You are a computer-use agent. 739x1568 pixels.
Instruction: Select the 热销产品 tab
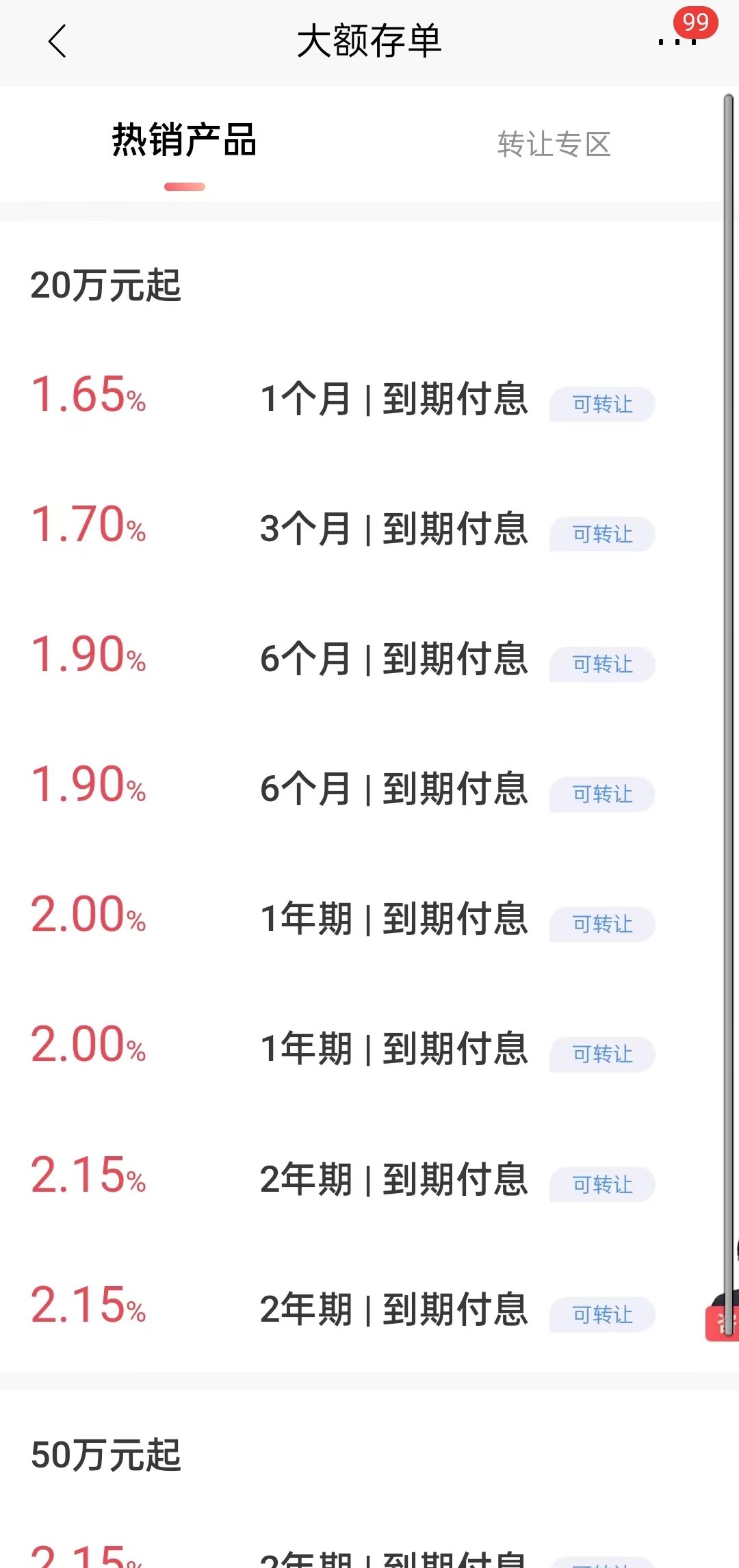pos(183,142)
